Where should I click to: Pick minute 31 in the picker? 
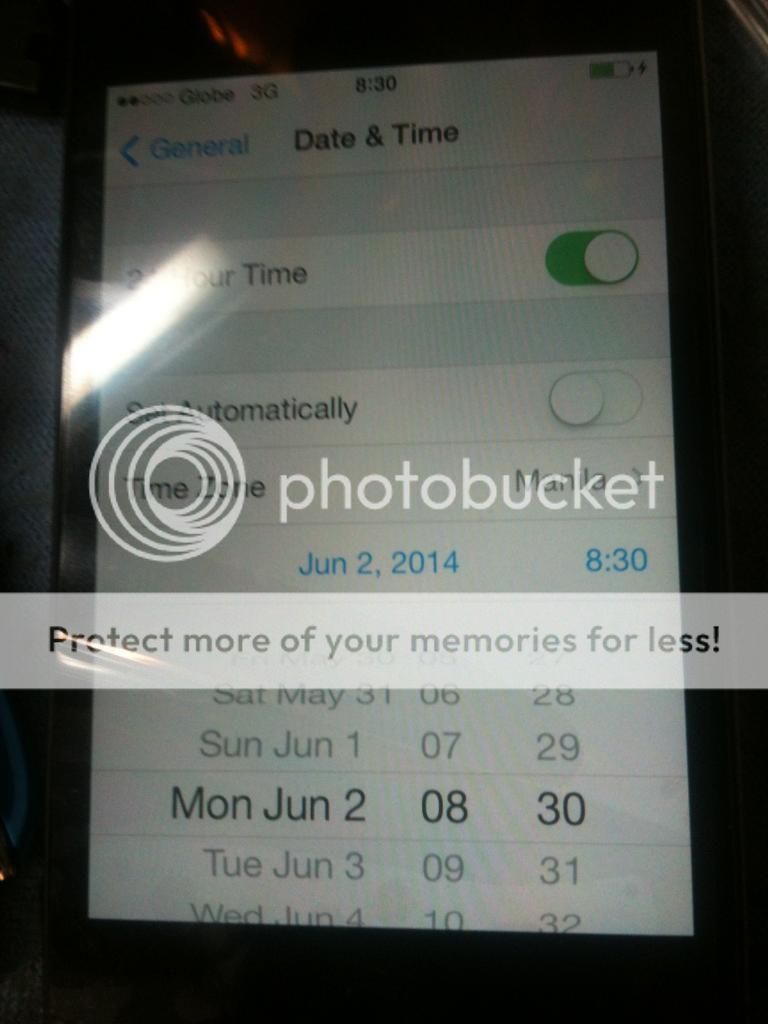[560, 871]
